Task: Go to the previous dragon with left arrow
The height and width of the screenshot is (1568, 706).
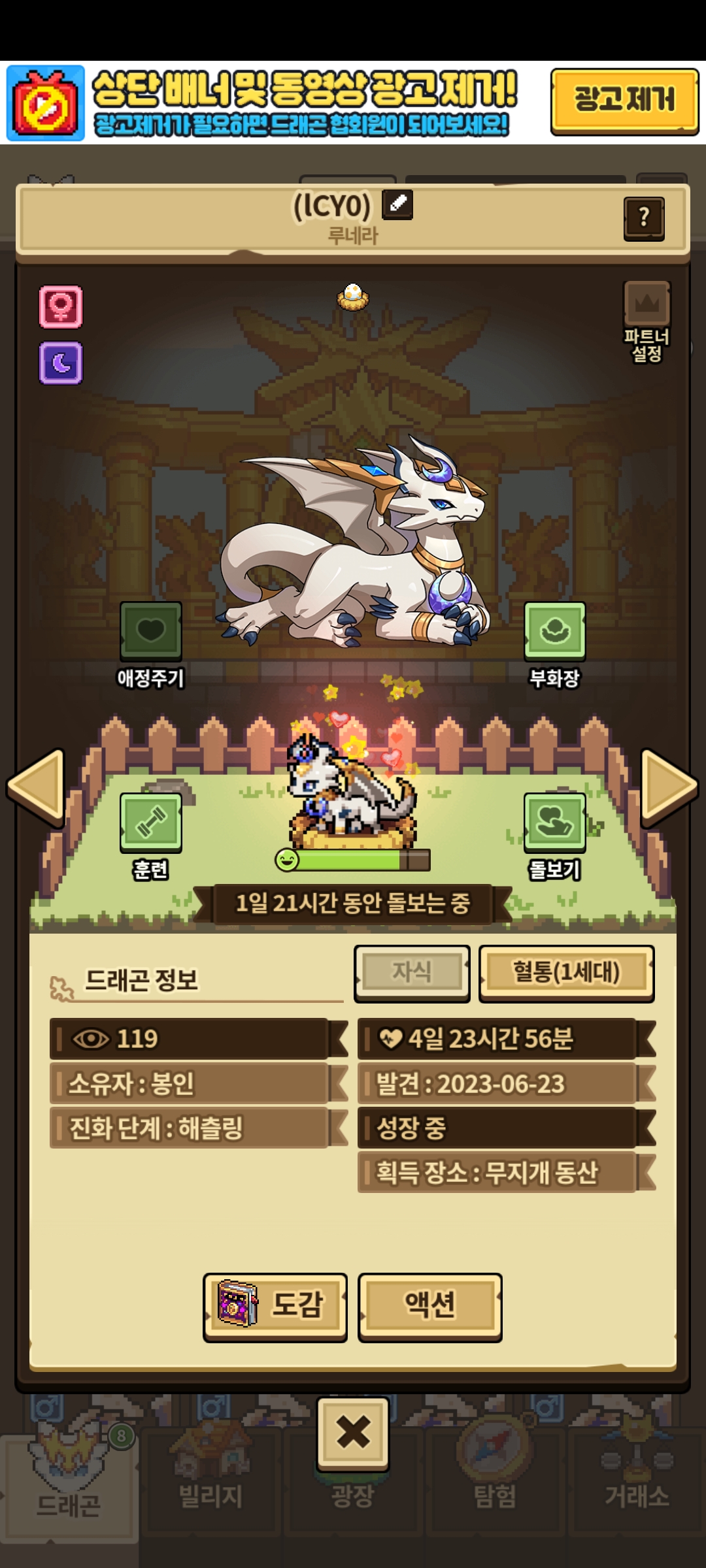Action: click(37, 787)
